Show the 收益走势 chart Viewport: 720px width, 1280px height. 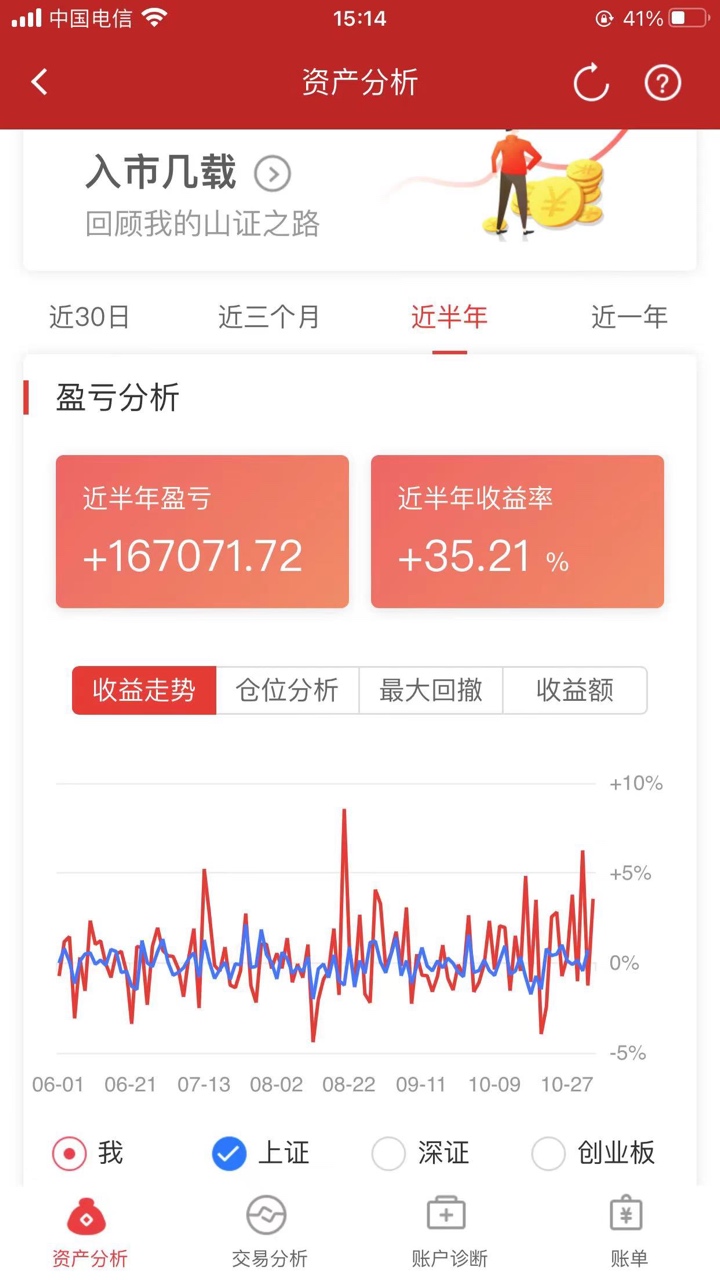coord(144,690)
